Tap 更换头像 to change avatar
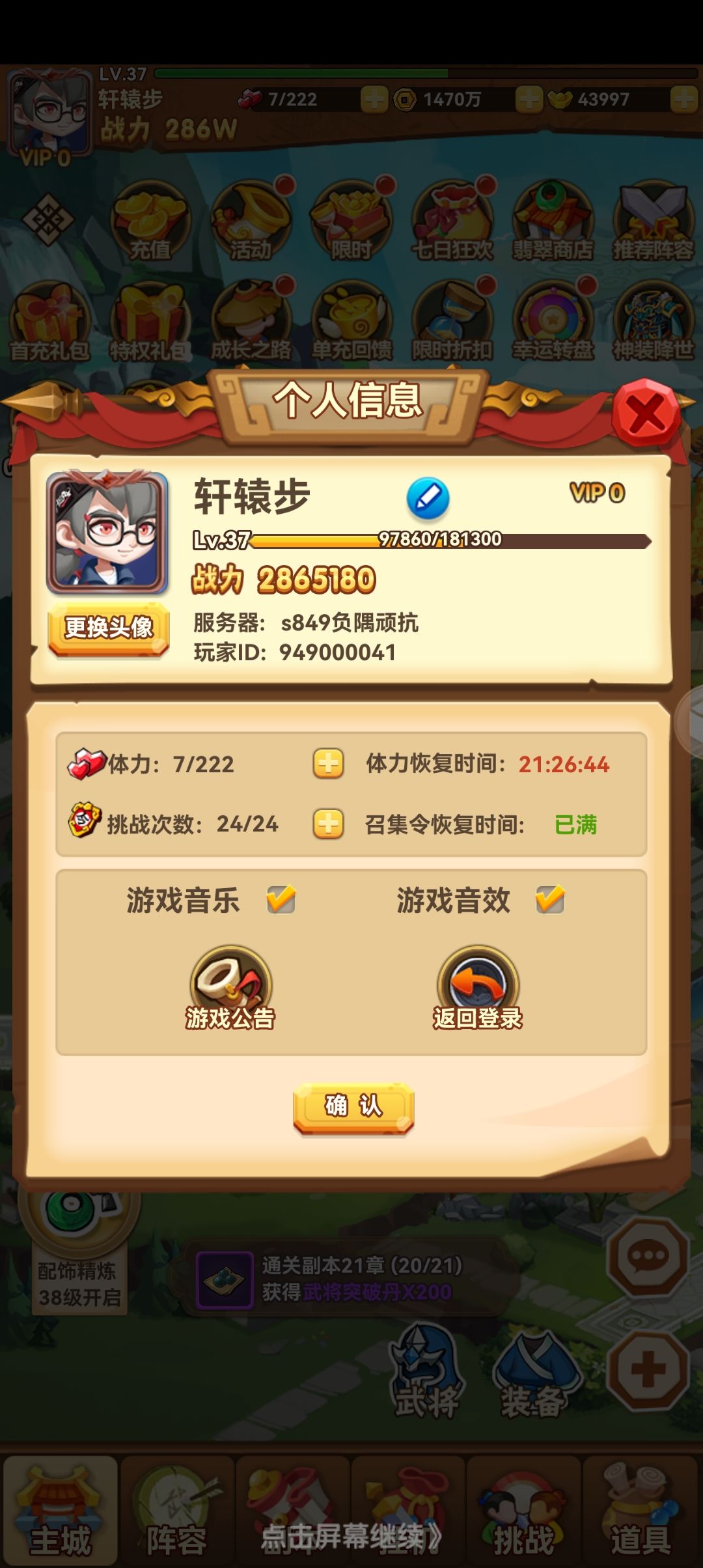Viewport: 703px width, 1568px height. coord(109,628)
